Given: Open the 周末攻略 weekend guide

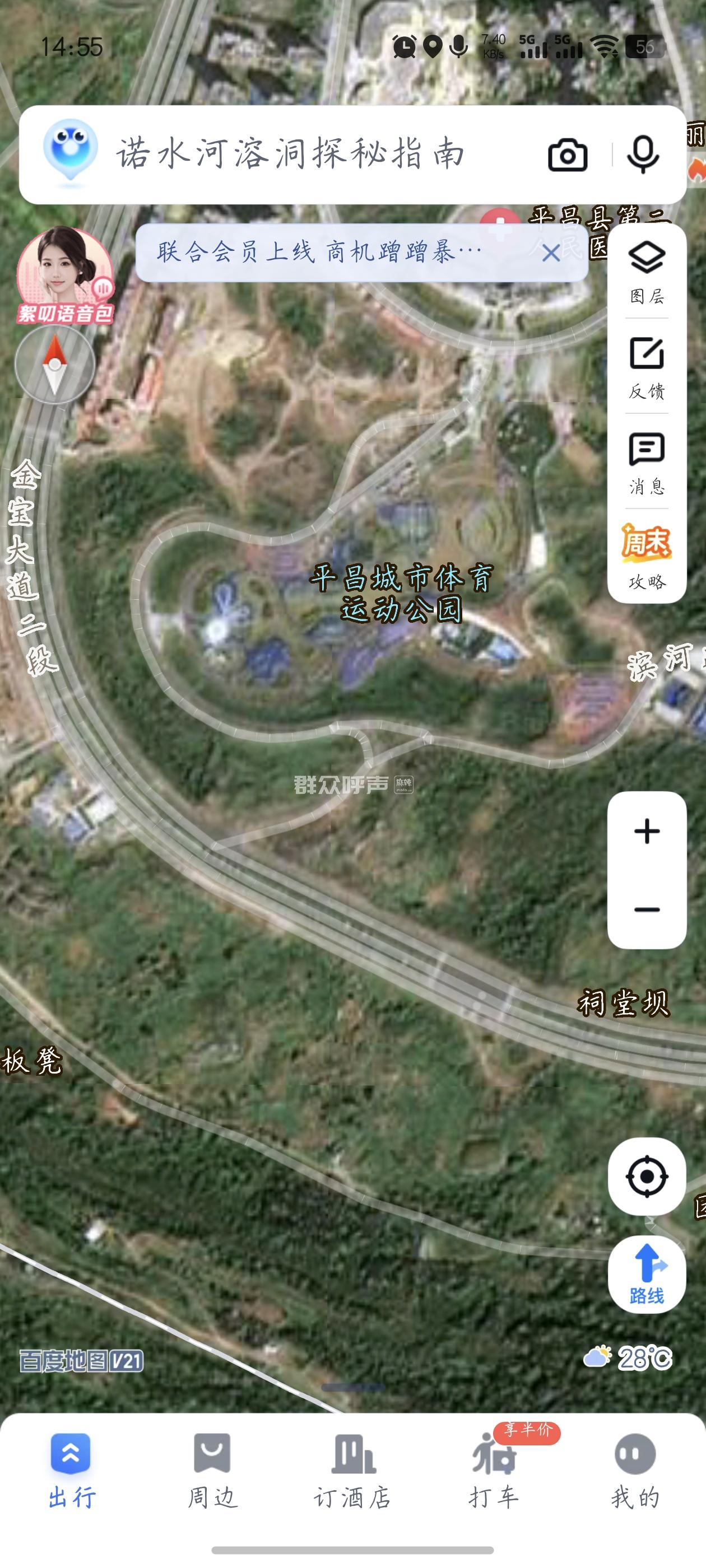Looking at the screenshot, I should [646, 556].
